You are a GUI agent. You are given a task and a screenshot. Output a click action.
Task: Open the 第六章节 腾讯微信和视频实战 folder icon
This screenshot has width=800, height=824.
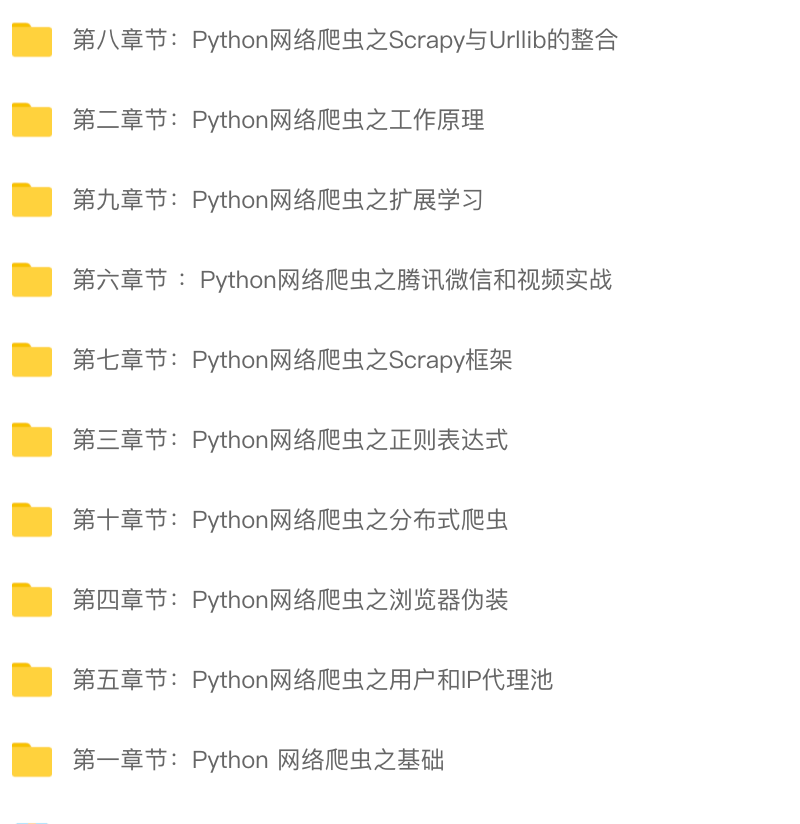pyautogui.click(x=31, y=280)
